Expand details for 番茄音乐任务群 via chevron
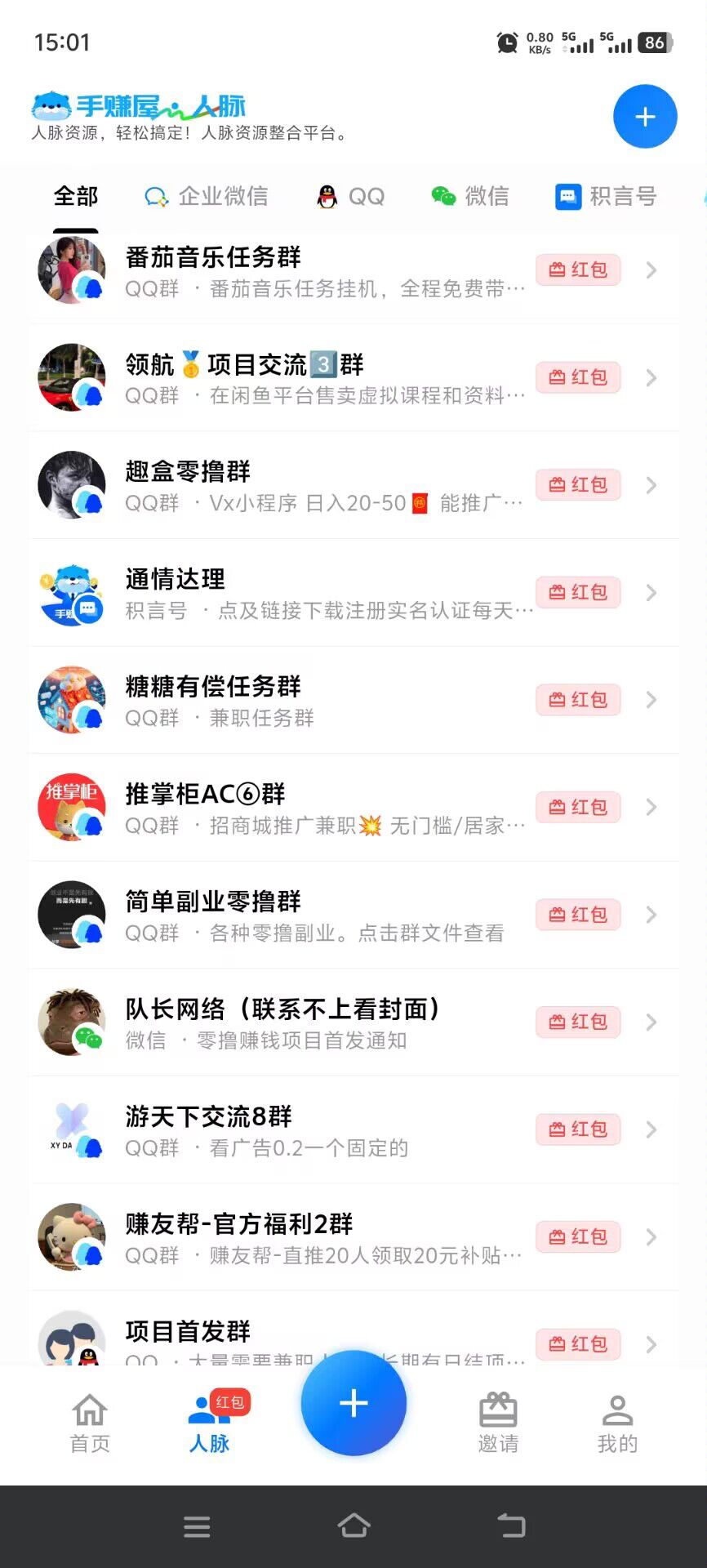 coord(651,270)
